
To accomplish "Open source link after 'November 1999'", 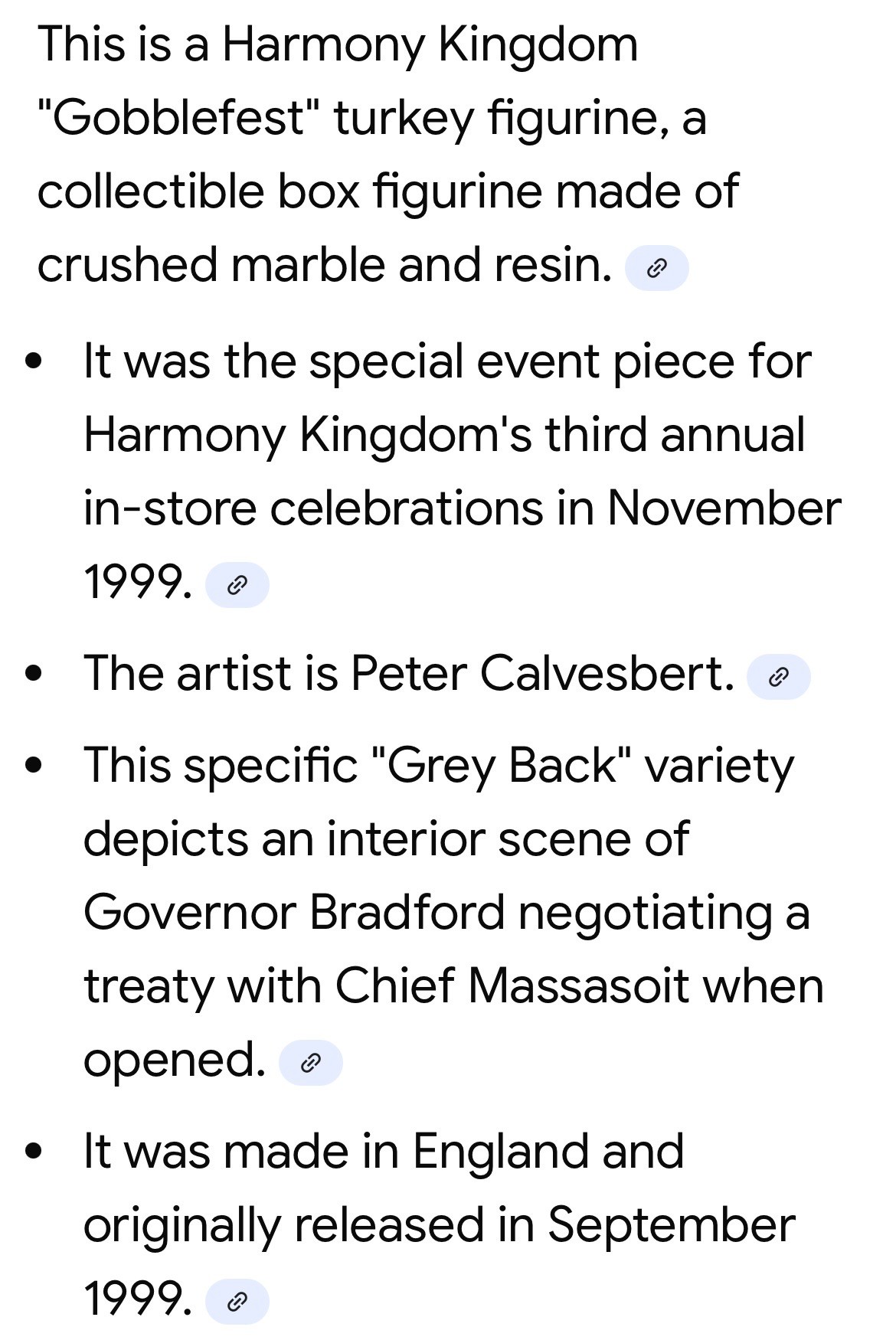I will pos(237,586).
